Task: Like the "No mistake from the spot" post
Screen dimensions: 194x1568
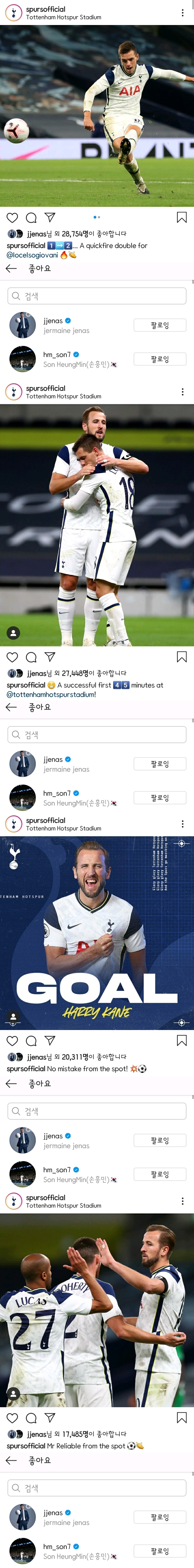Action: click(12, 1040)
